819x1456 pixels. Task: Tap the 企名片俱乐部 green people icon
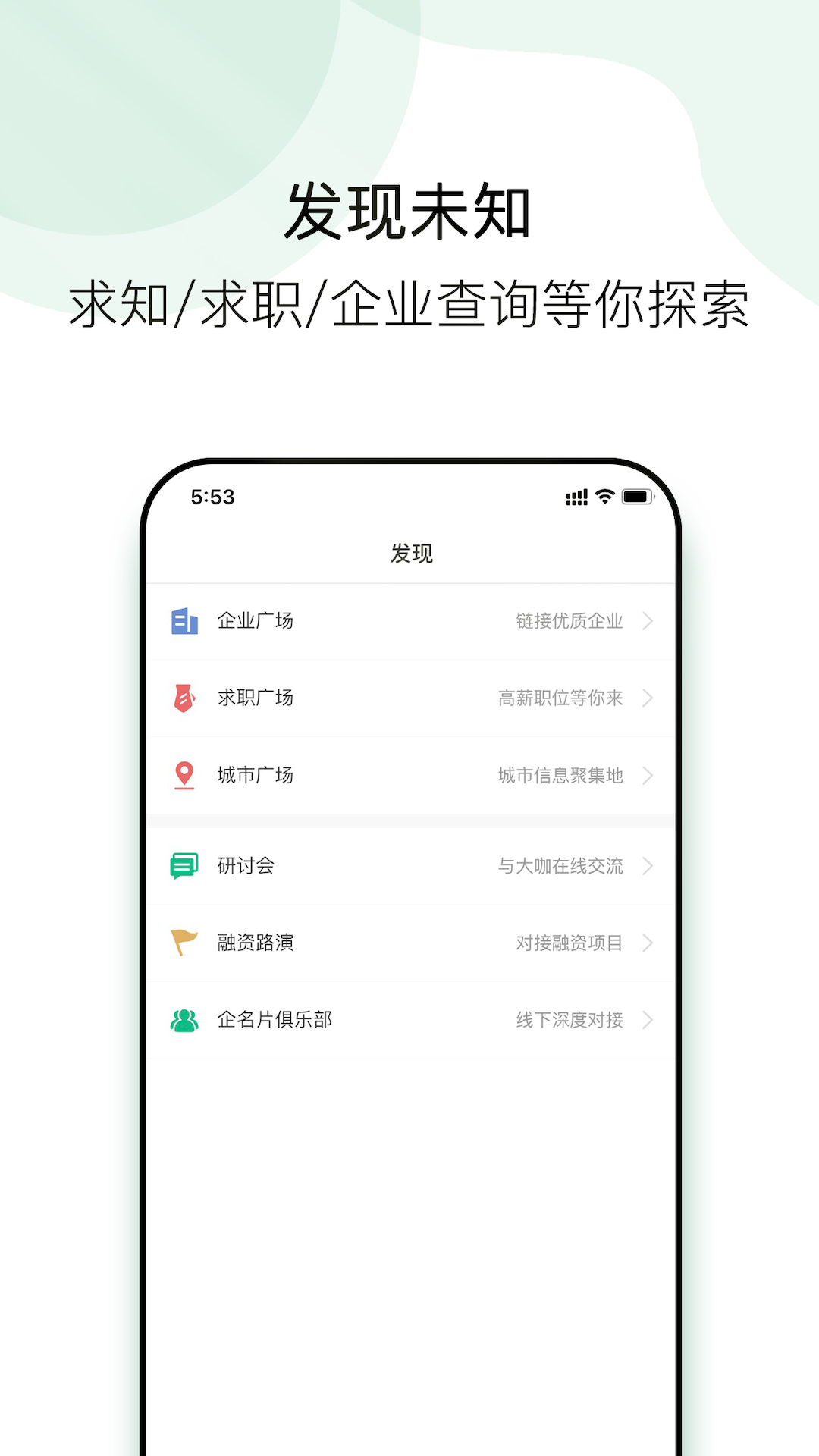184,1020
